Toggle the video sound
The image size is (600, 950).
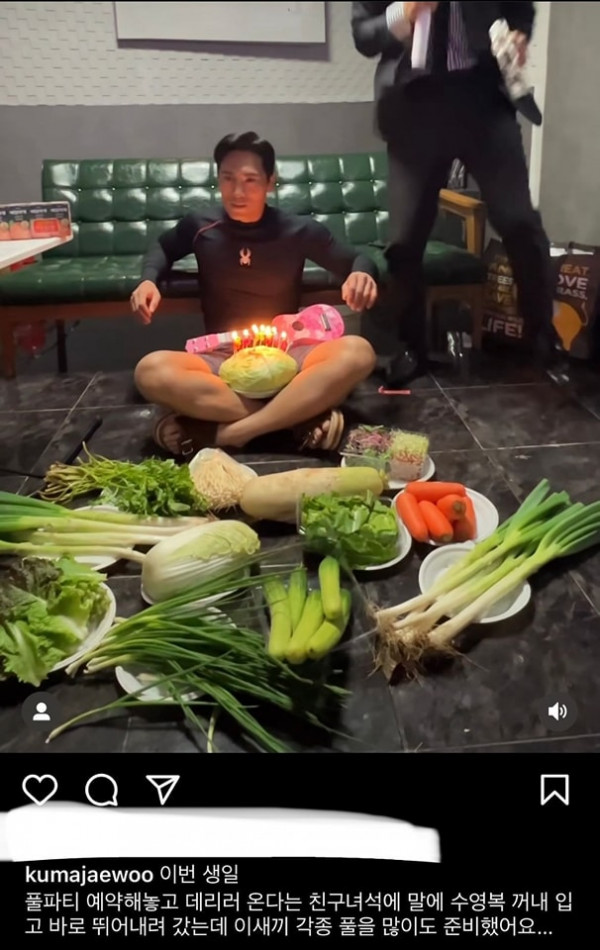(x=557, y=712)
